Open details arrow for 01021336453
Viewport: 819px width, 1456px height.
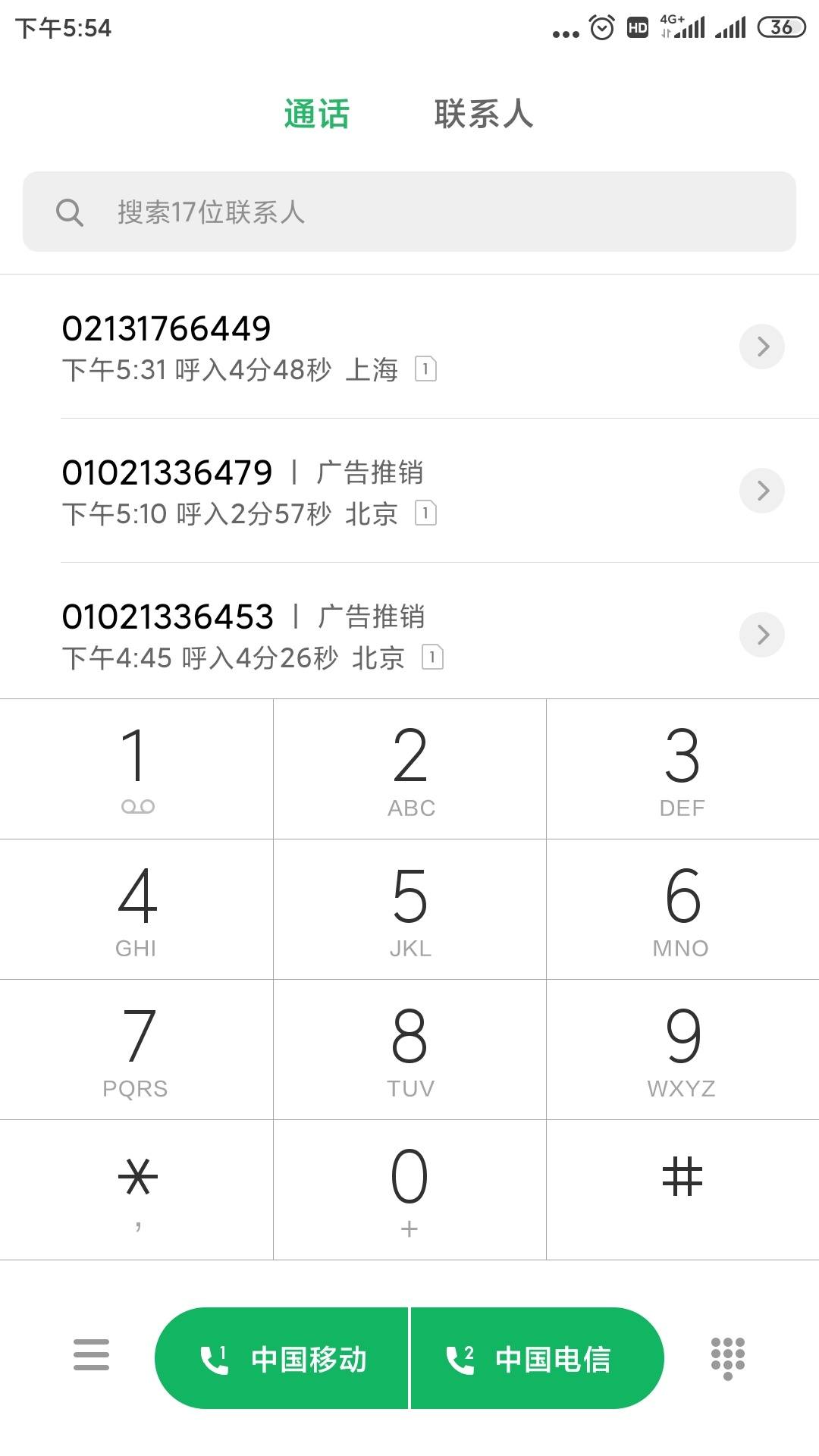[x=762, y=635]
